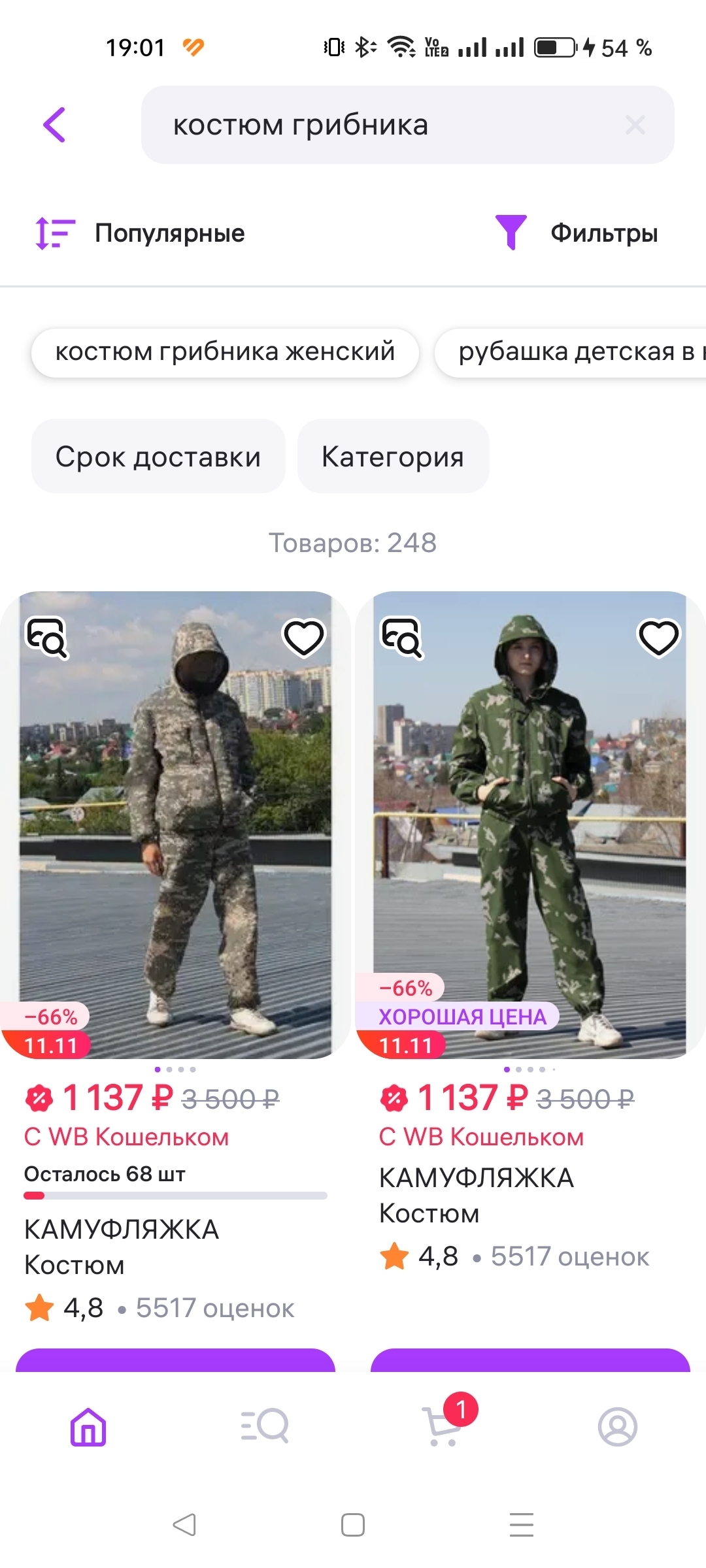
Task: Open the Популярные sorting options
Action: (x=141, y=233)
